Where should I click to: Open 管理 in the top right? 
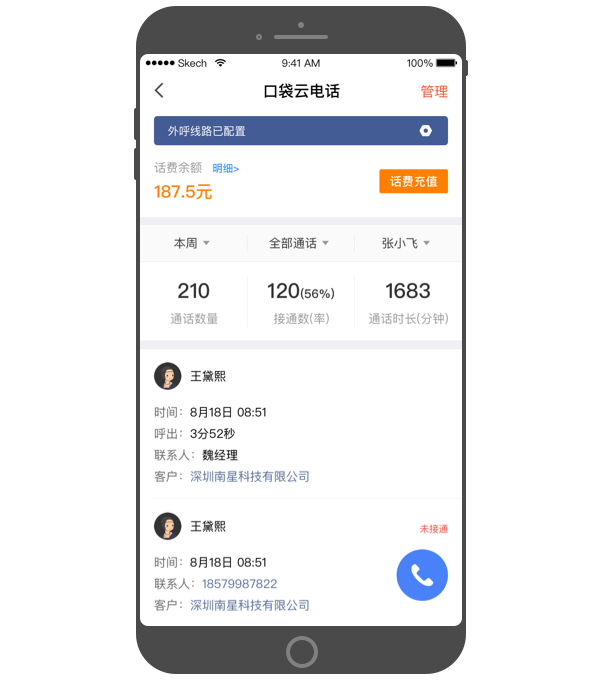coord(434,91)
